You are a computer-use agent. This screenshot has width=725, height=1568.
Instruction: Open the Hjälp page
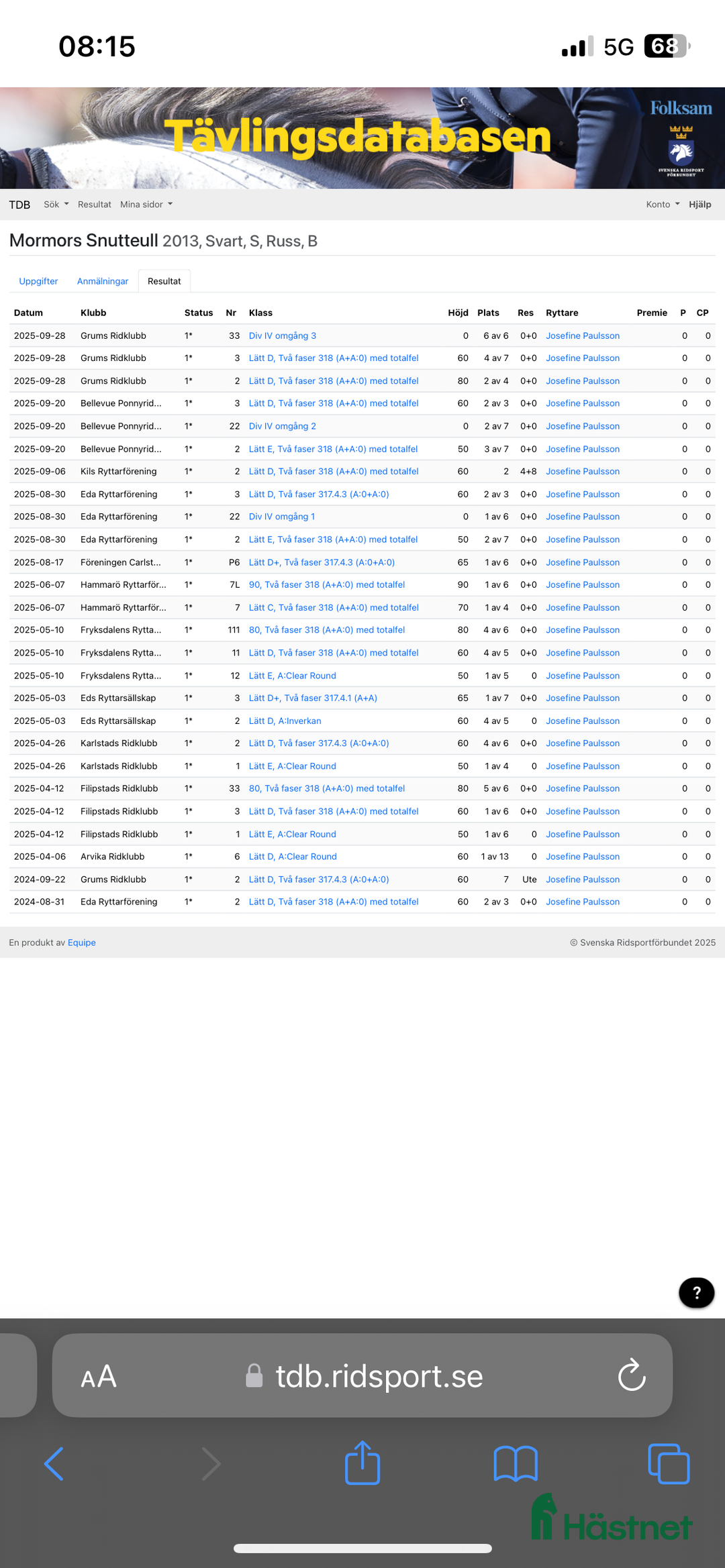click(x=699, y=205)
